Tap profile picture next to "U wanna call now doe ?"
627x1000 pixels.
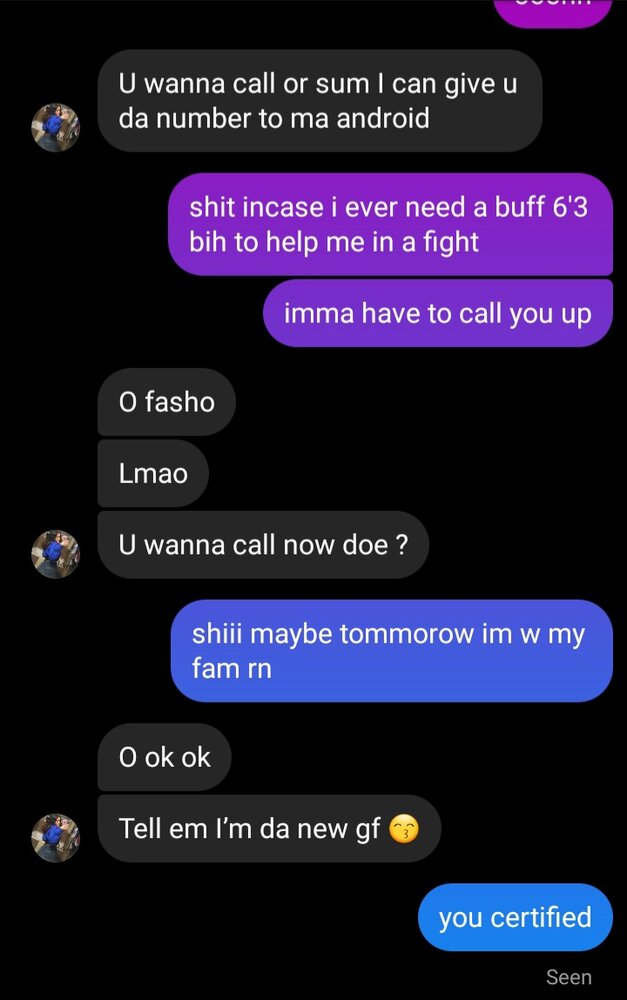56,553
